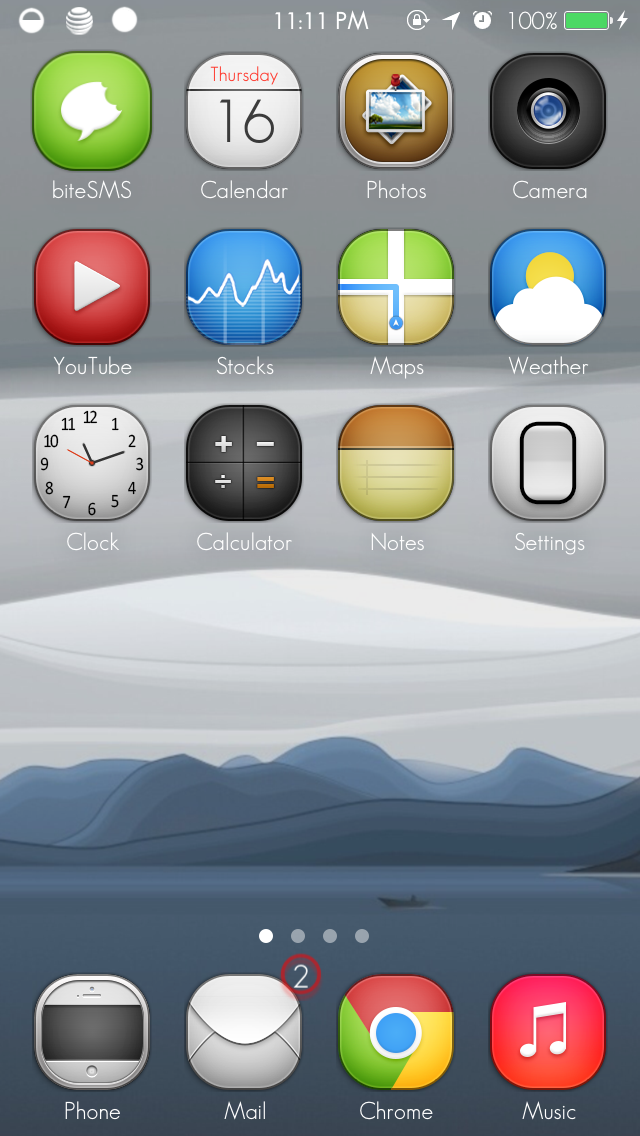
Task: Open Mail with 2 unread messages
Action: [x=244, y=1032]
